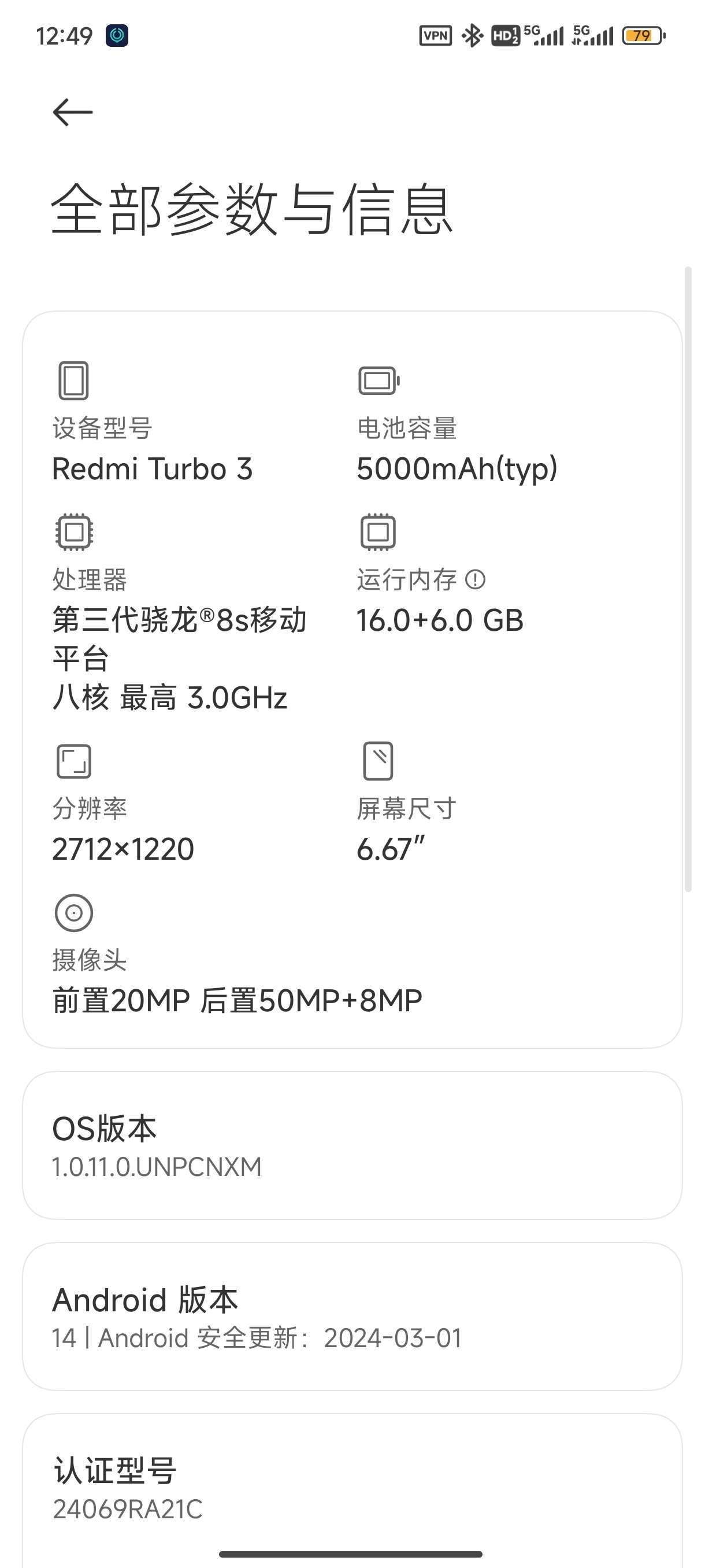
Task: Click the screen size icon above 屏幕尺寸
Action: (379, 760)
